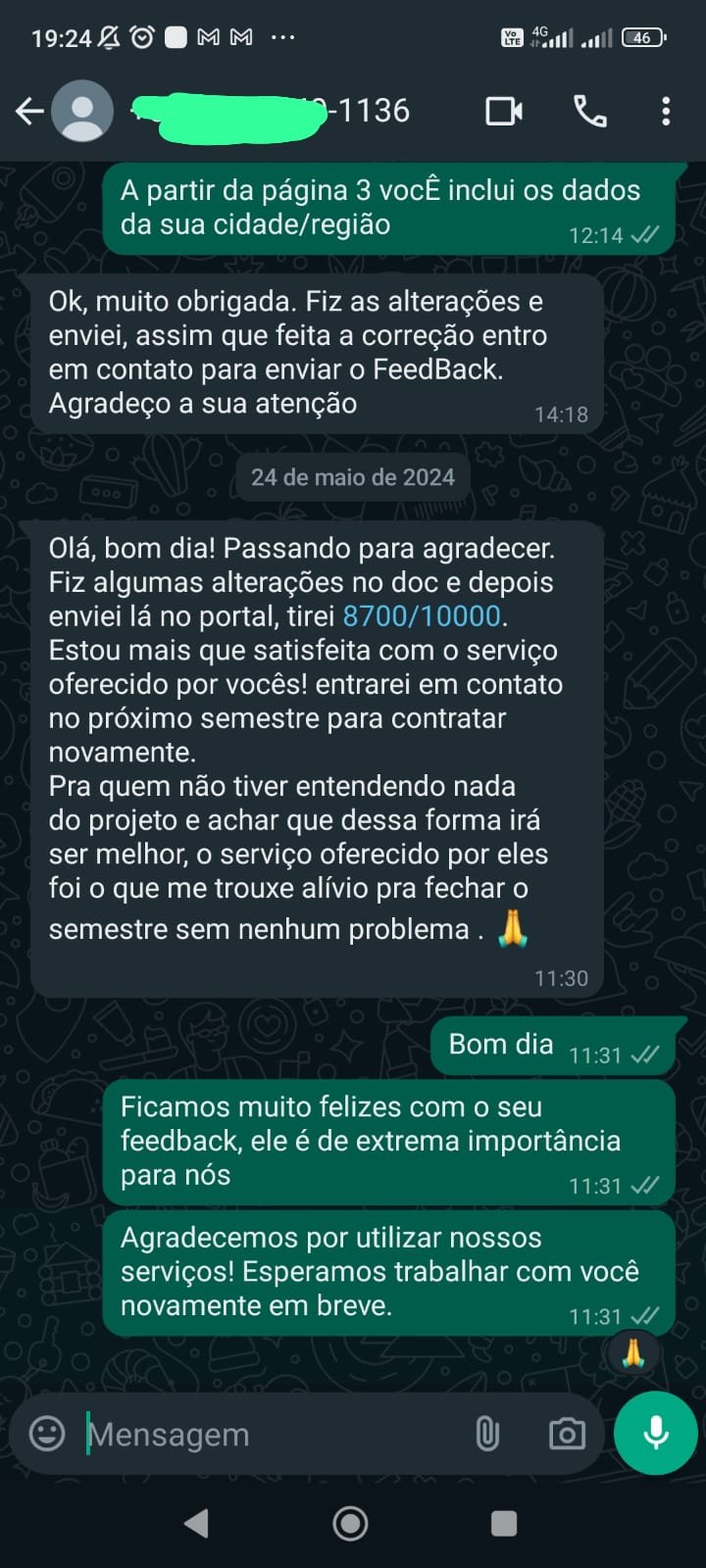706x1568 pixels.
Task: Tap the system home button
Action: [351, 1523]
